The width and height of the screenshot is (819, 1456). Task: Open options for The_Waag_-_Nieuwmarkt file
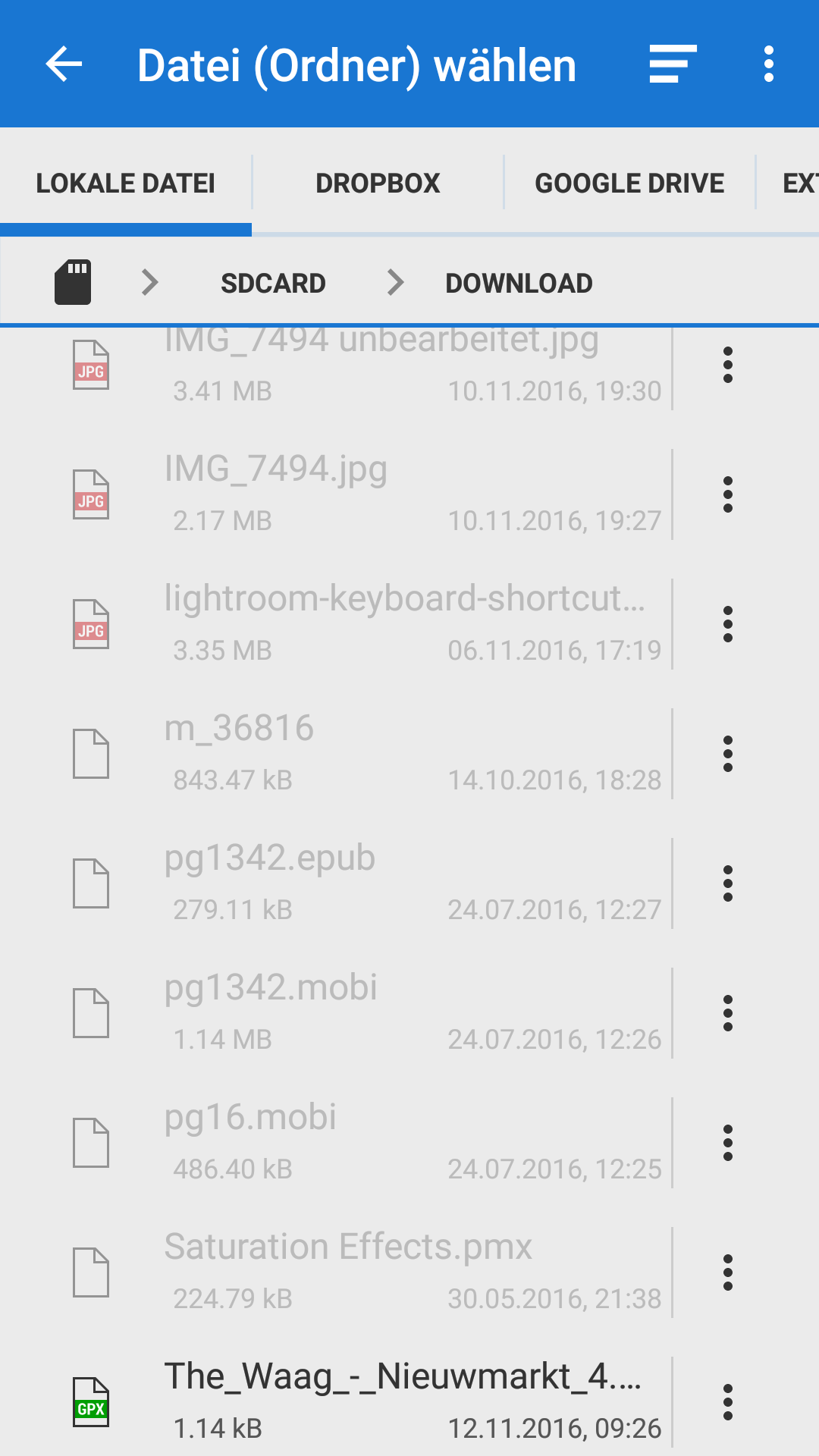point(728,1402)
